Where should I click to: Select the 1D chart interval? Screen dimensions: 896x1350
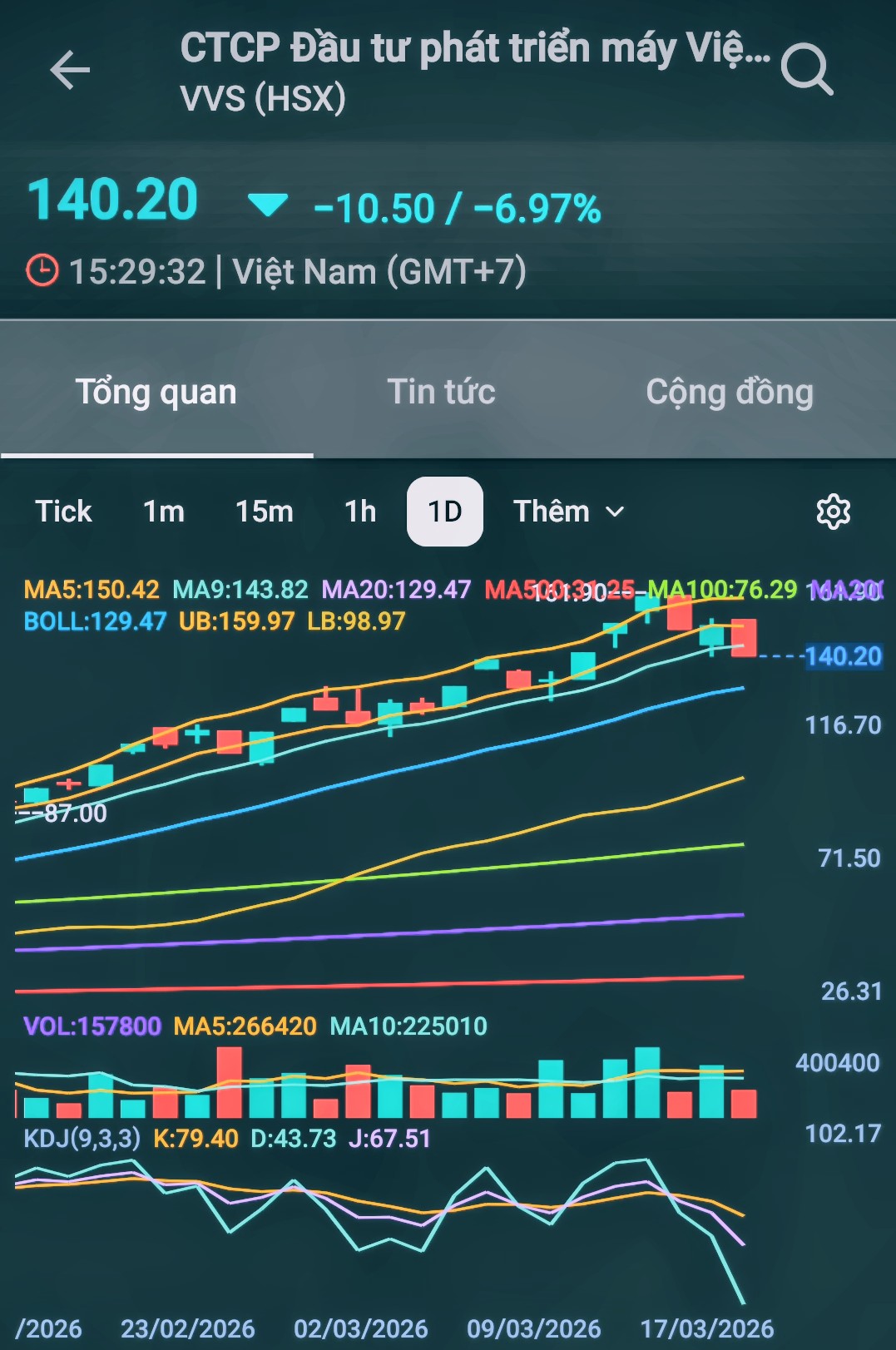tap(445, 512)
